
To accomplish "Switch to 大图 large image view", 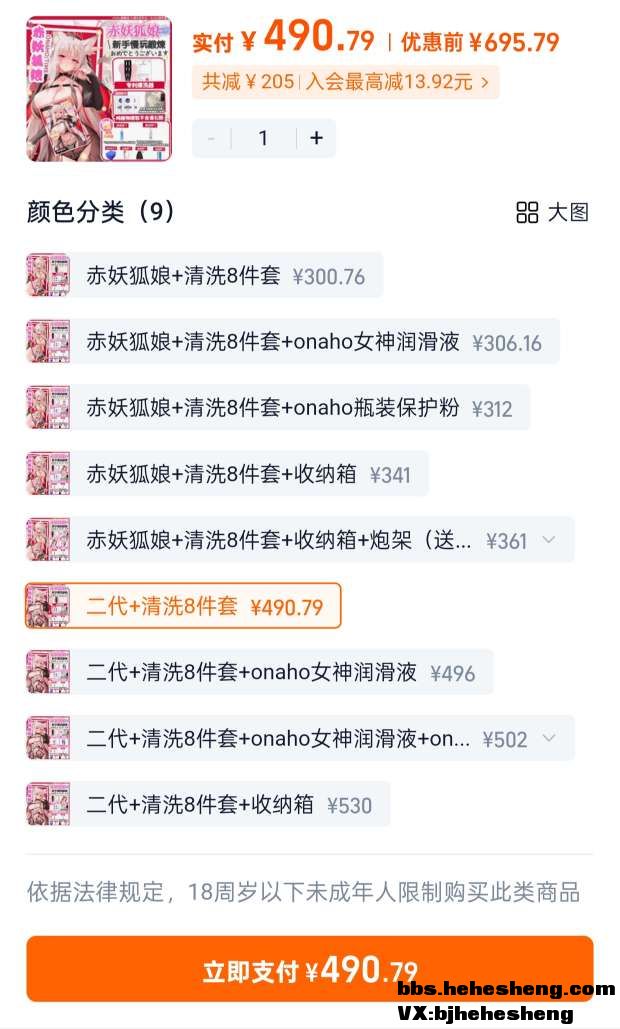I will [x=552, y=212].
